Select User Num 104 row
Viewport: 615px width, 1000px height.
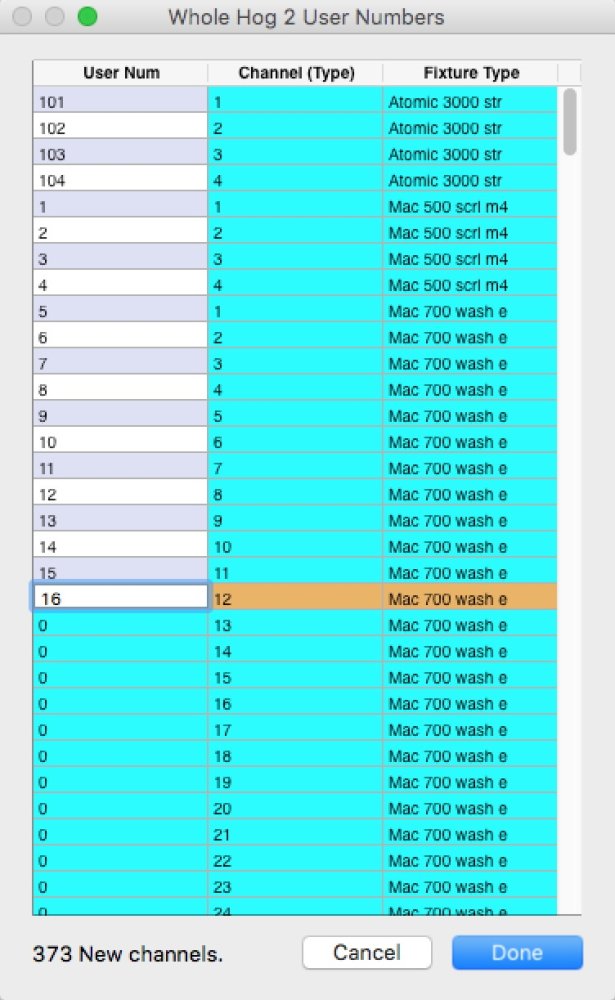pos(120,181)
